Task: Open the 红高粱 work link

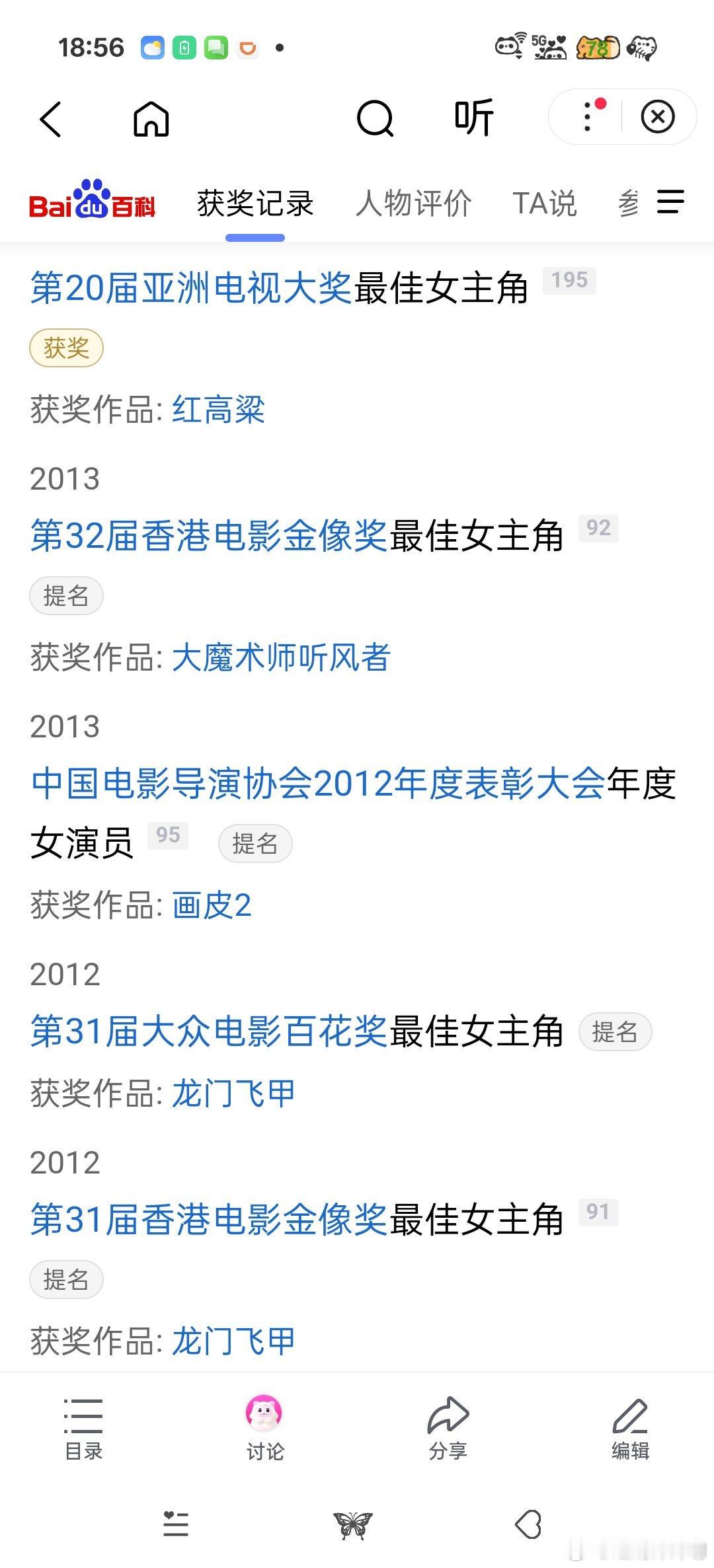Action: tap(218, 410)
